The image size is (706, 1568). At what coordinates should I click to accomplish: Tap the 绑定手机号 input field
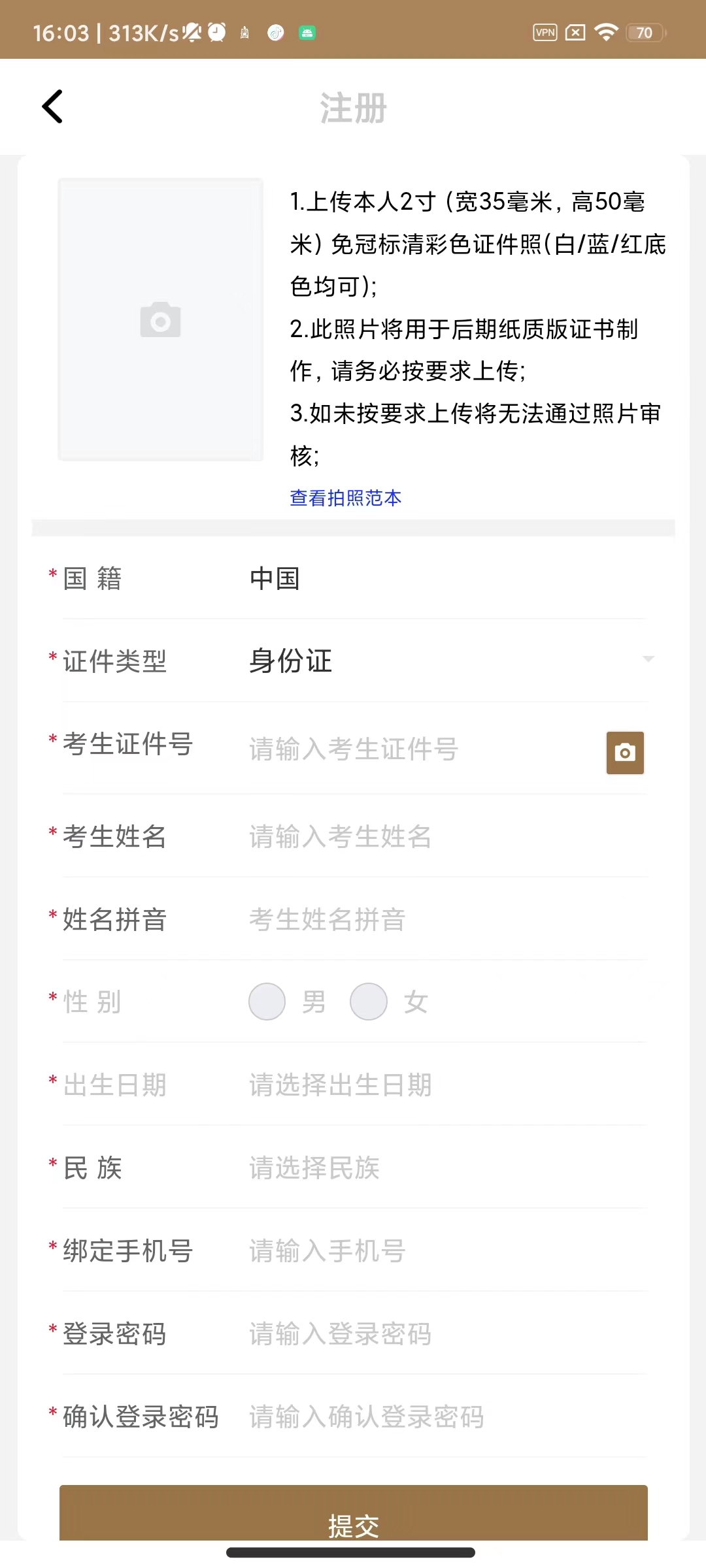(x=445, y=1250)
